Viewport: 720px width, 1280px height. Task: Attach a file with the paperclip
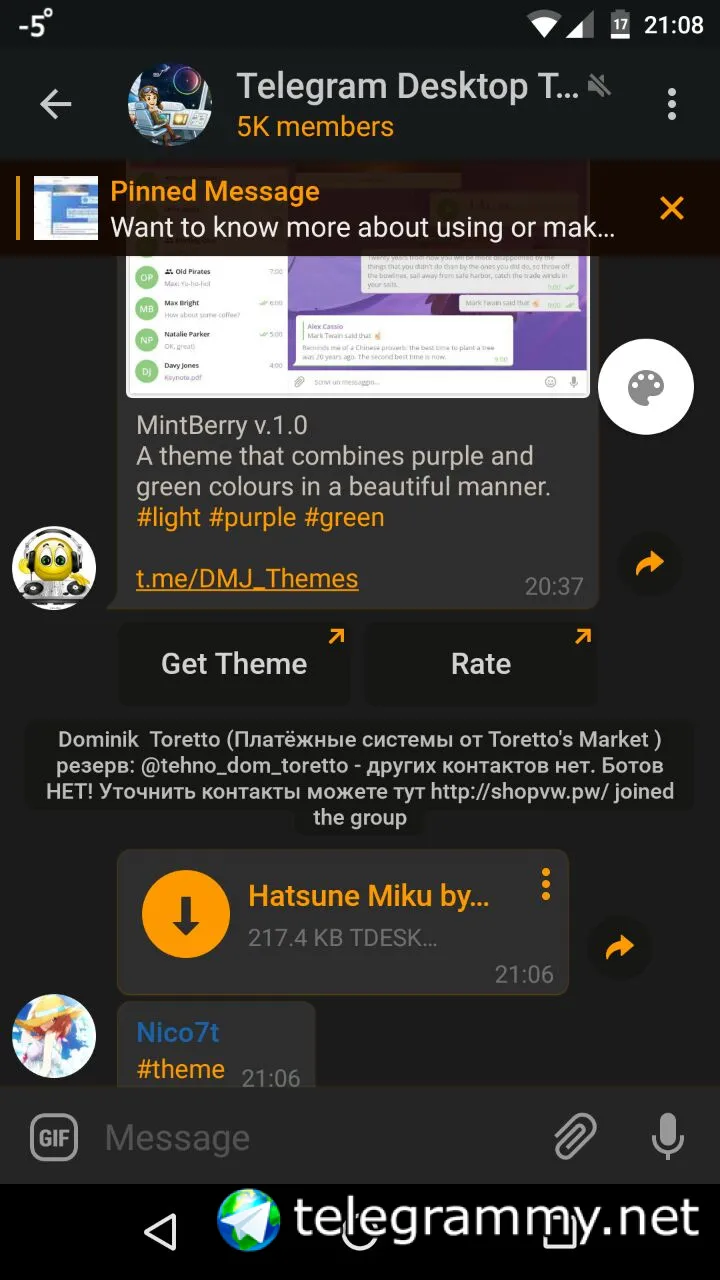575,1137
